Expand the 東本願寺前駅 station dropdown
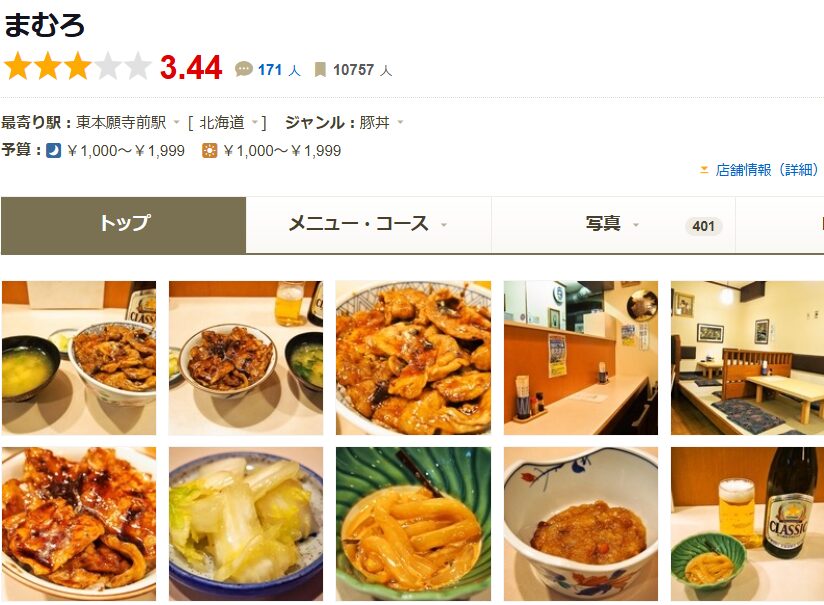824x605 pixels. (177, 123)
